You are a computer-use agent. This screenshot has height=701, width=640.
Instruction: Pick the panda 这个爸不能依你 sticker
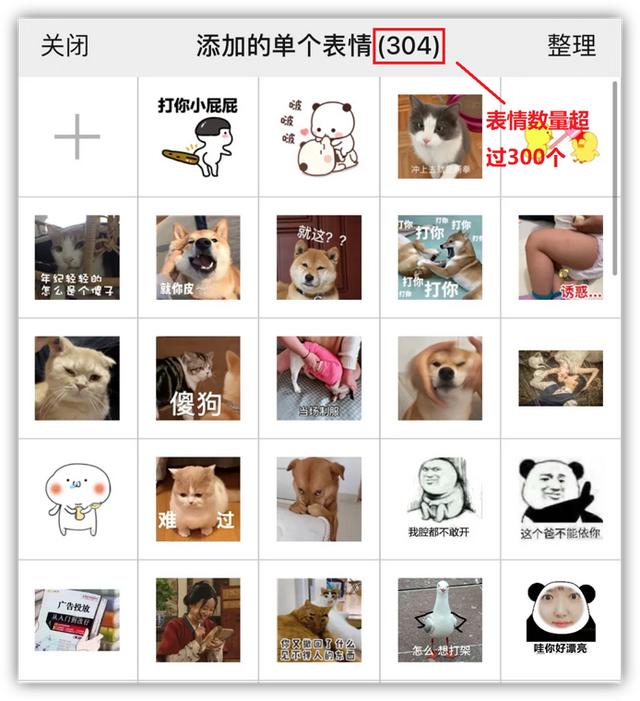[560, 499]
